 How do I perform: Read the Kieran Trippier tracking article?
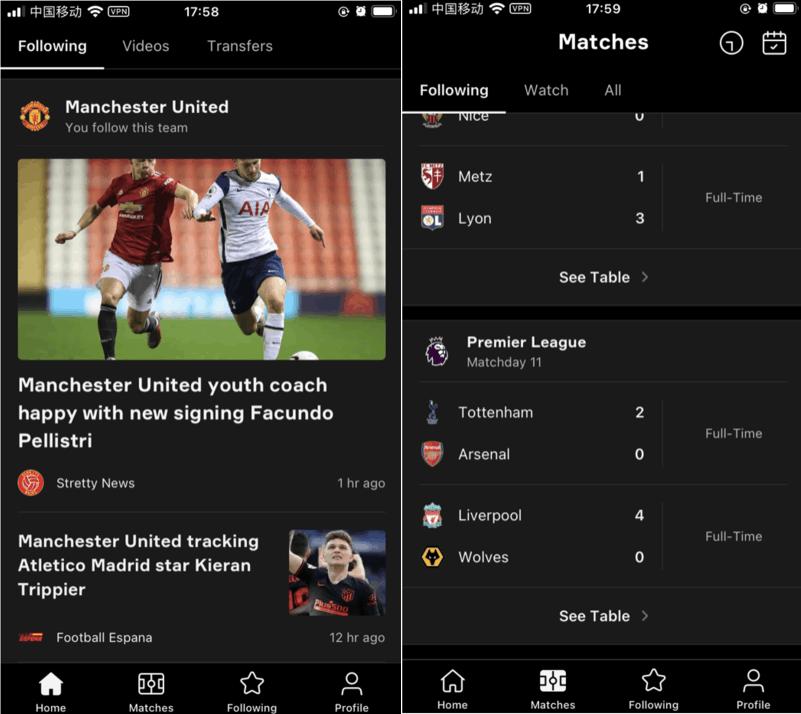139,565
